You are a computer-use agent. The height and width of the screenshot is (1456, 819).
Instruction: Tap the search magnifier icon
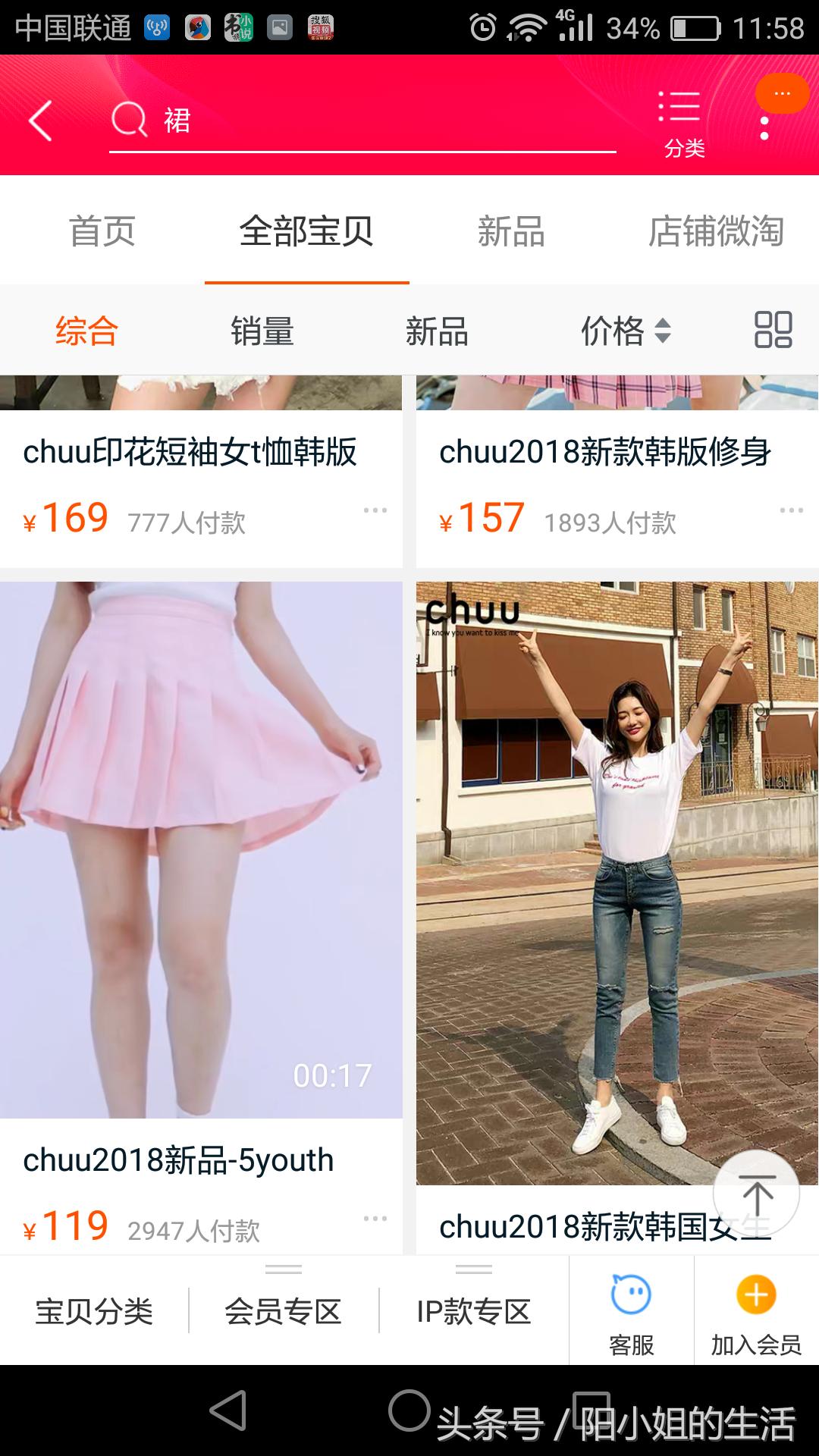(130, 120)
